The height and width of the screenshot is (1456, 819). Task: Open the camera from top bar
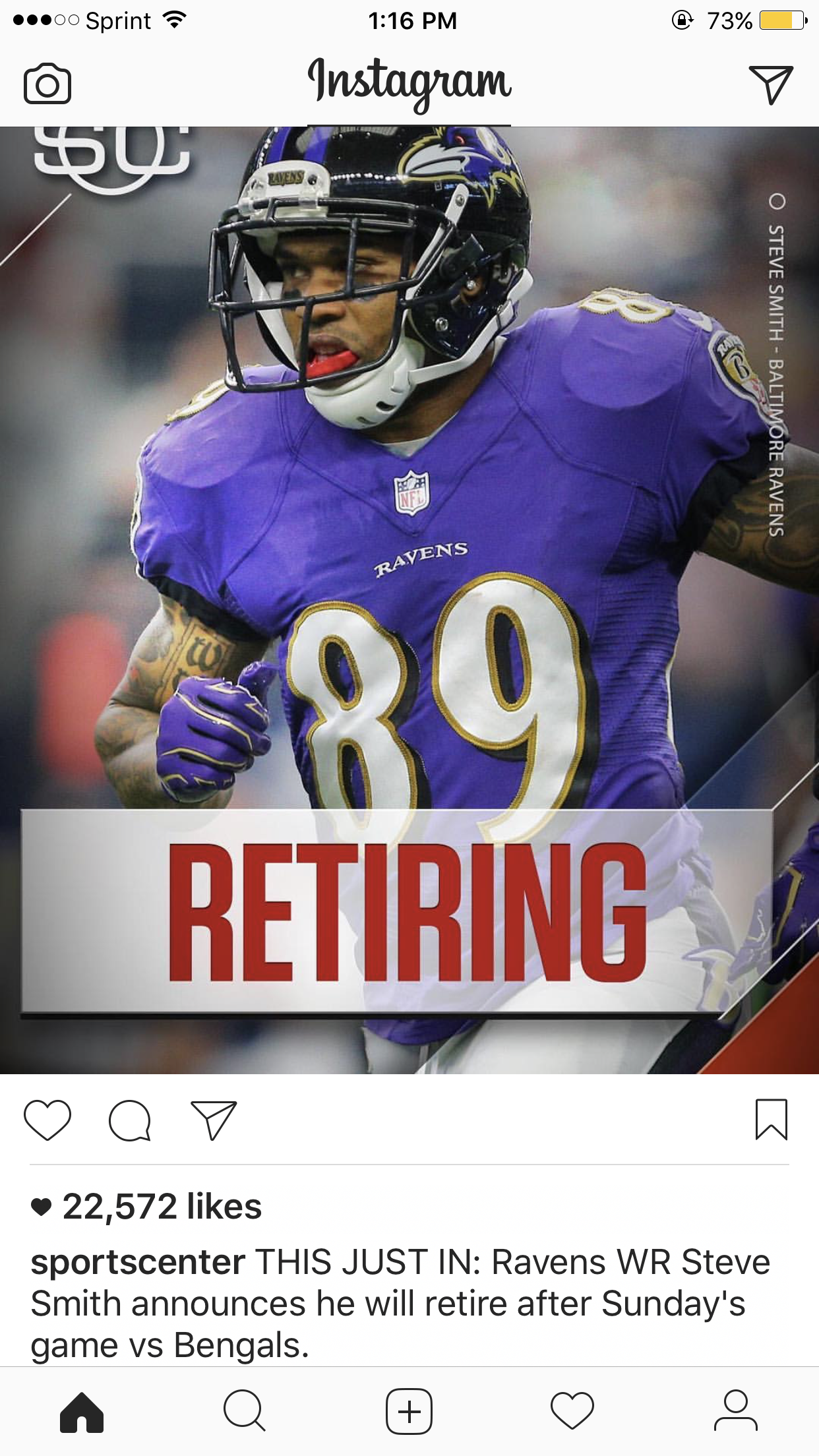(x=47, y=84)
